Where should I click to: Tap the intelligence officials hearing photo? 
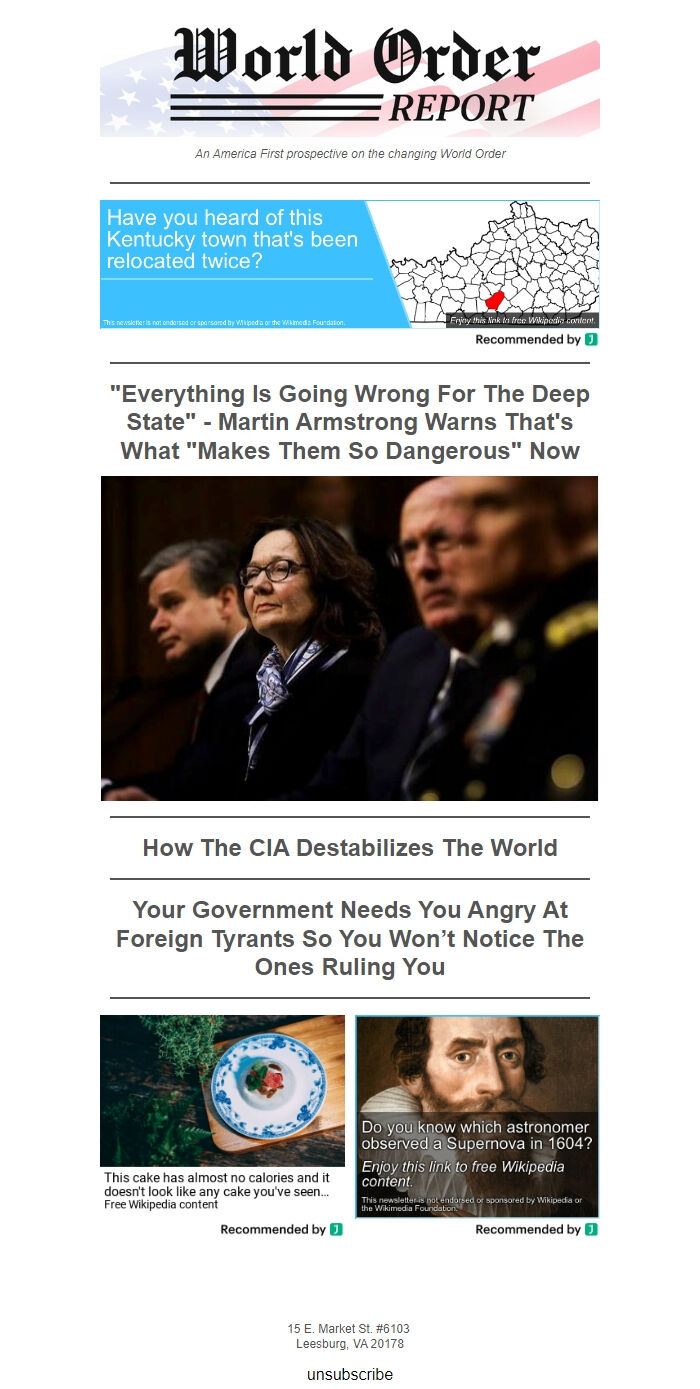point(349,638)
